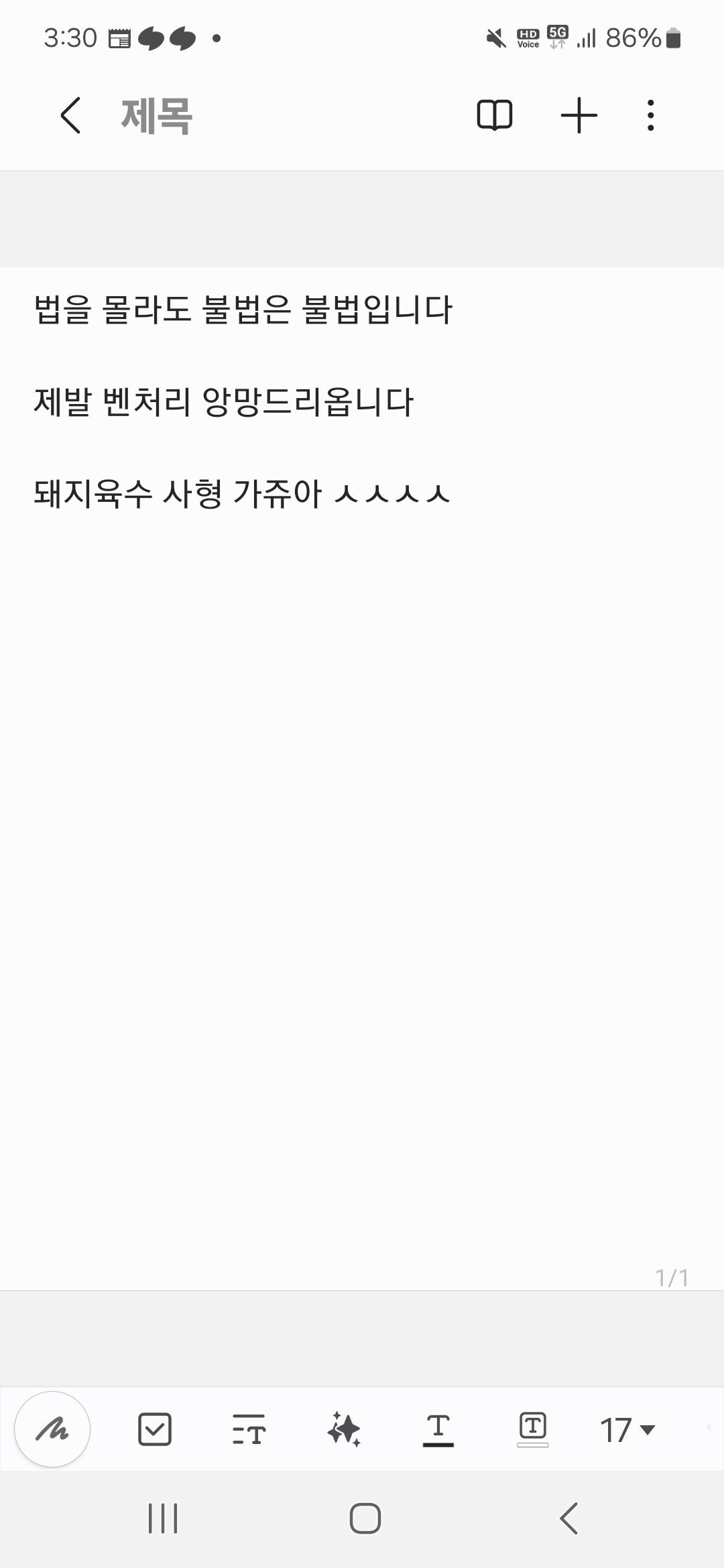
Task: Open the AI sparkle assist tool
Action: click(344, 1430)
